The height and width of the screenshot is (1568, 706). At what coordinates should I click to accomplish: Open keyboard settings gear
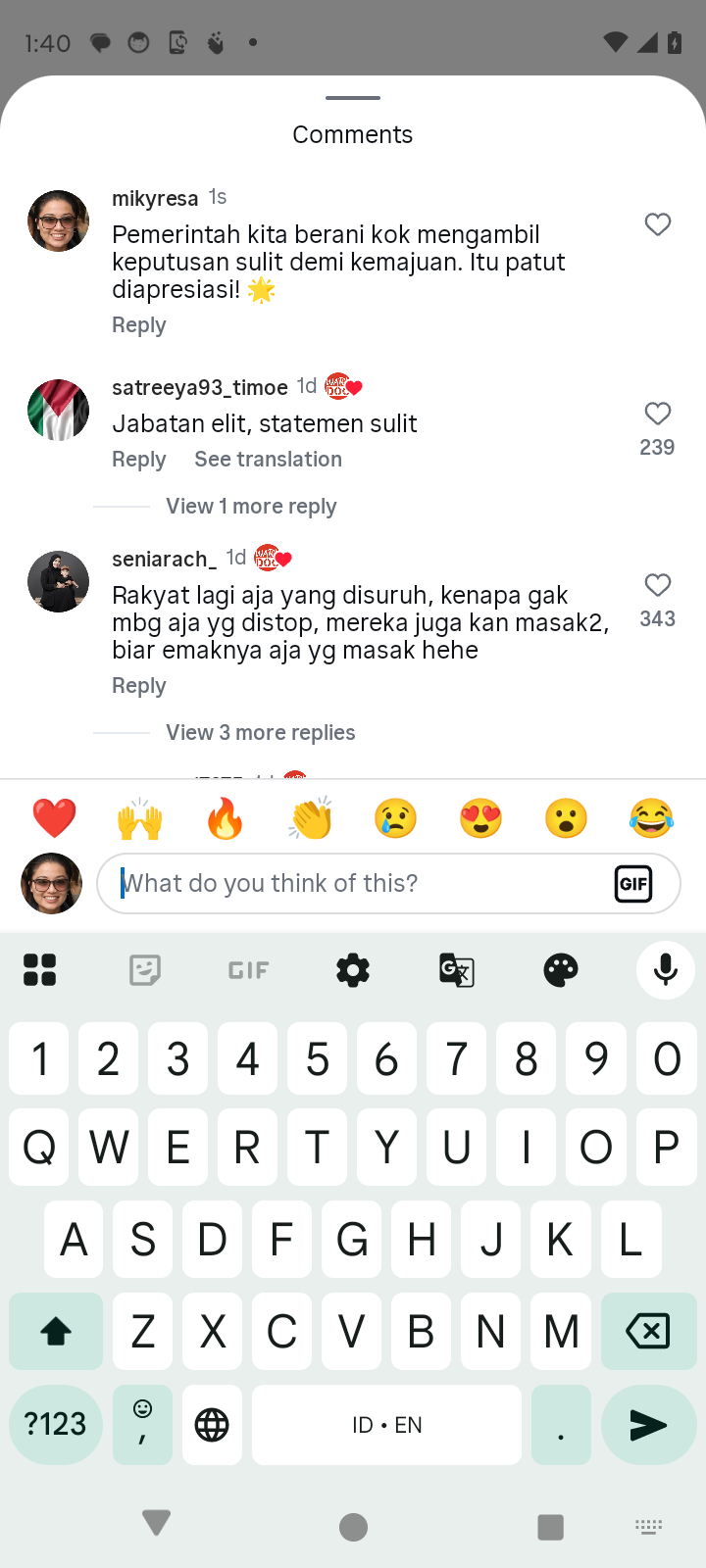pyautogui.click(x=353, y=970)
